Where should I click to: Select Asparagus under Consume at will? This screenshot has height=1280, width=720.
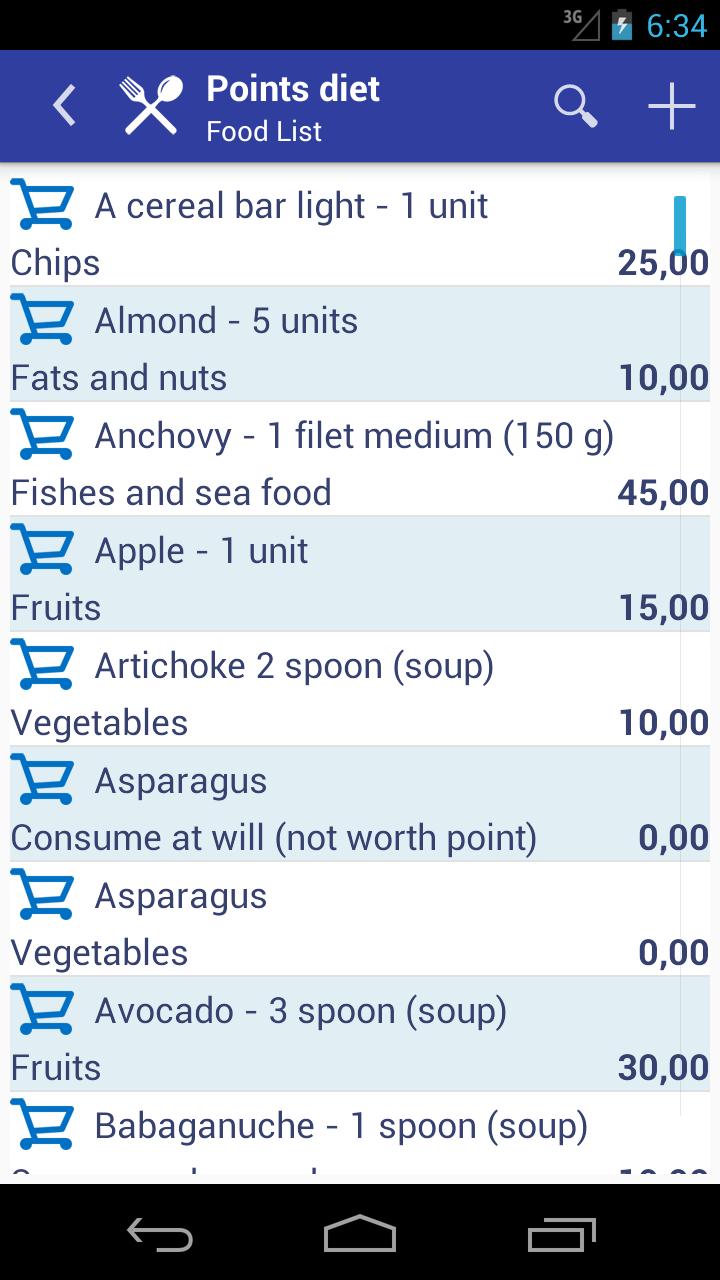click(360, 804)
